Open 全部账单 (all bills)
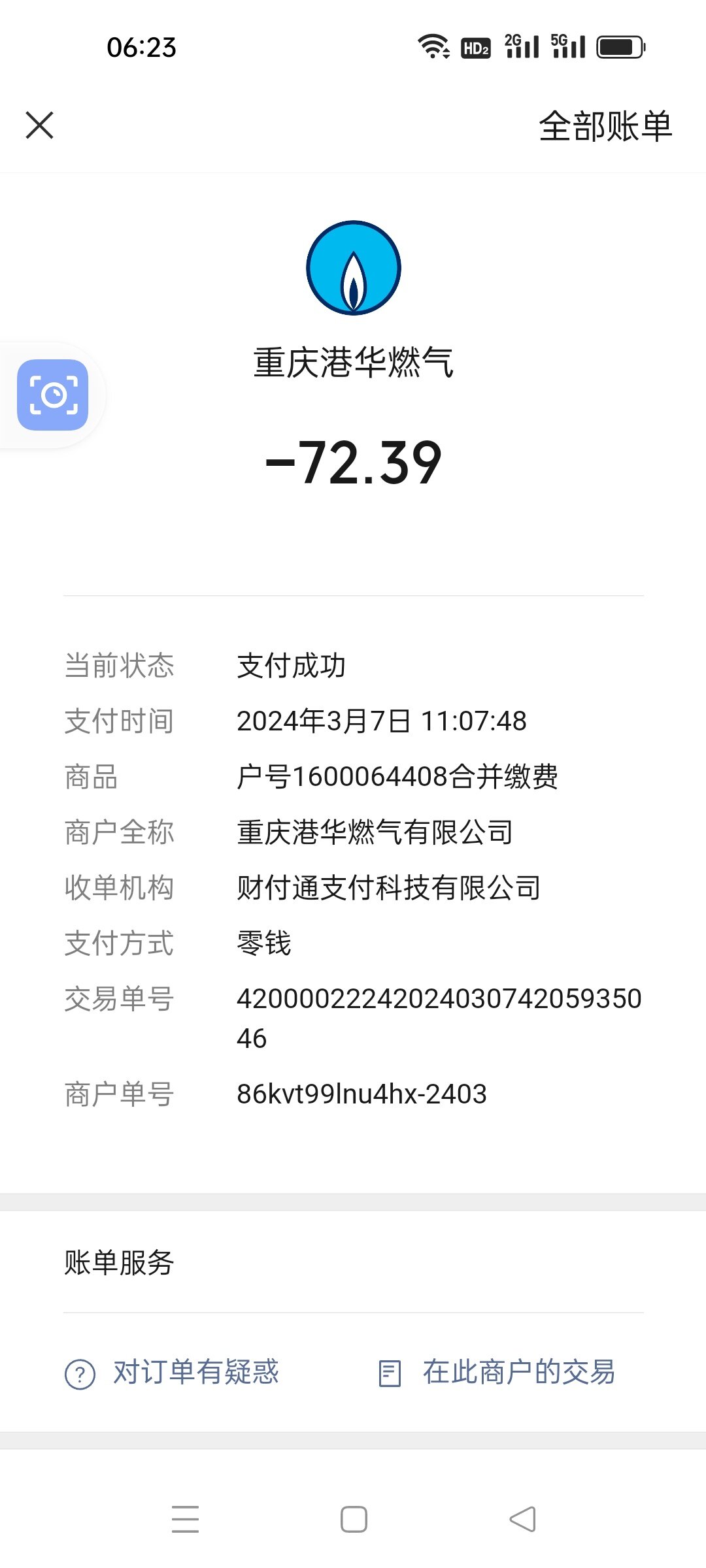The width and height of the screenshot is (706, 1568). click(605, 126)
